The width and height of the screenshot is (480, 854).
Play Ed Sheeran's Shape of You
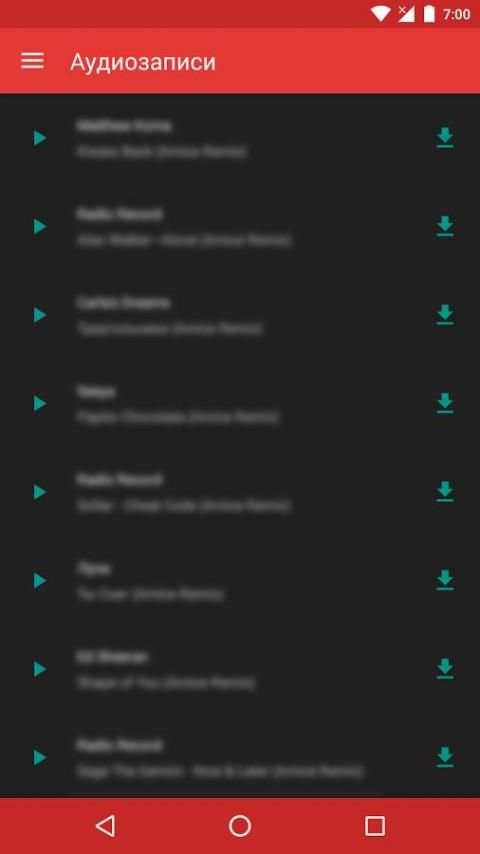click(x=40, y=669)
